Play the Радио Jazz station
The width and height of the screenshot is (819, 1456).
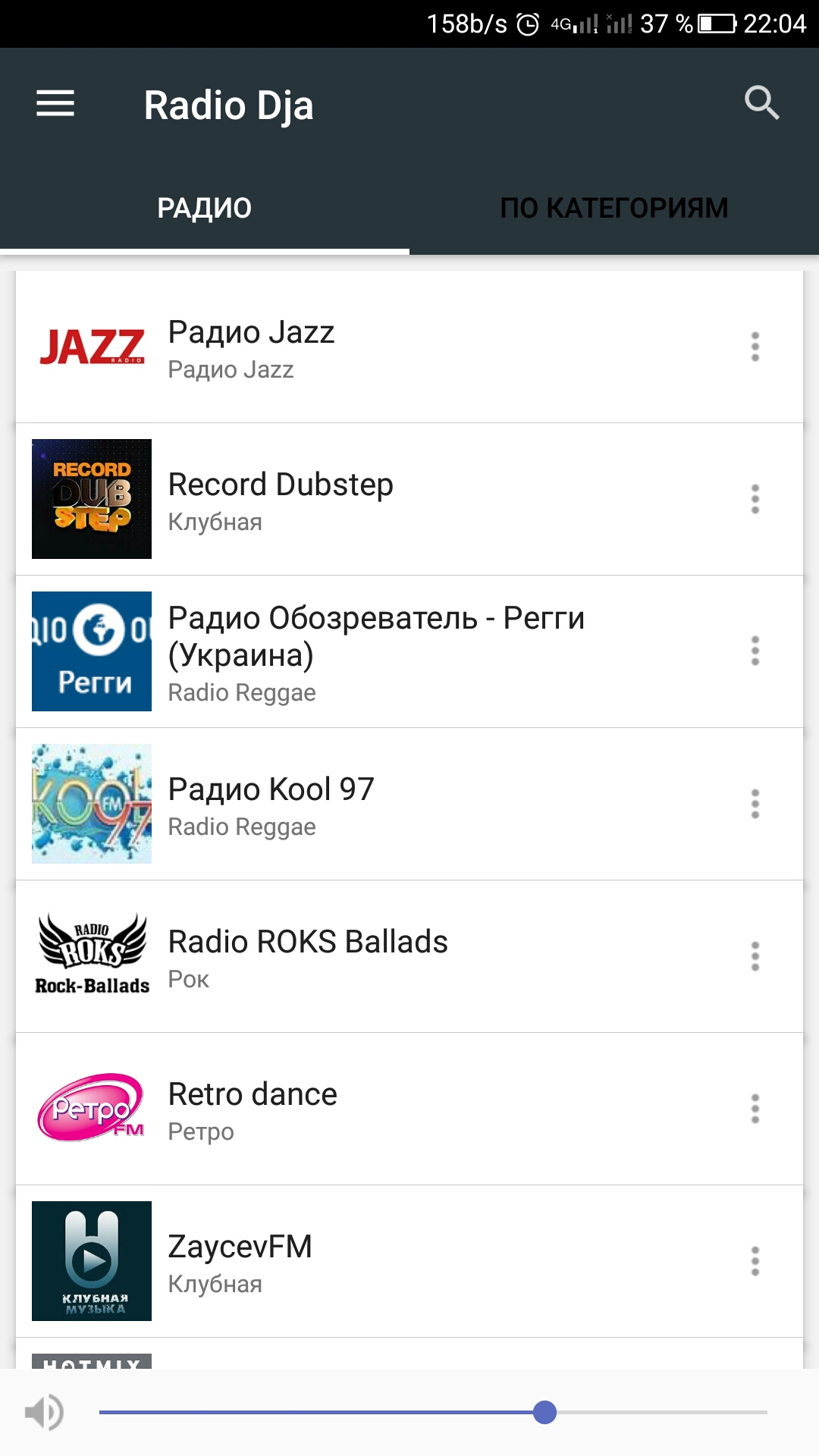[x=379, y=348]
